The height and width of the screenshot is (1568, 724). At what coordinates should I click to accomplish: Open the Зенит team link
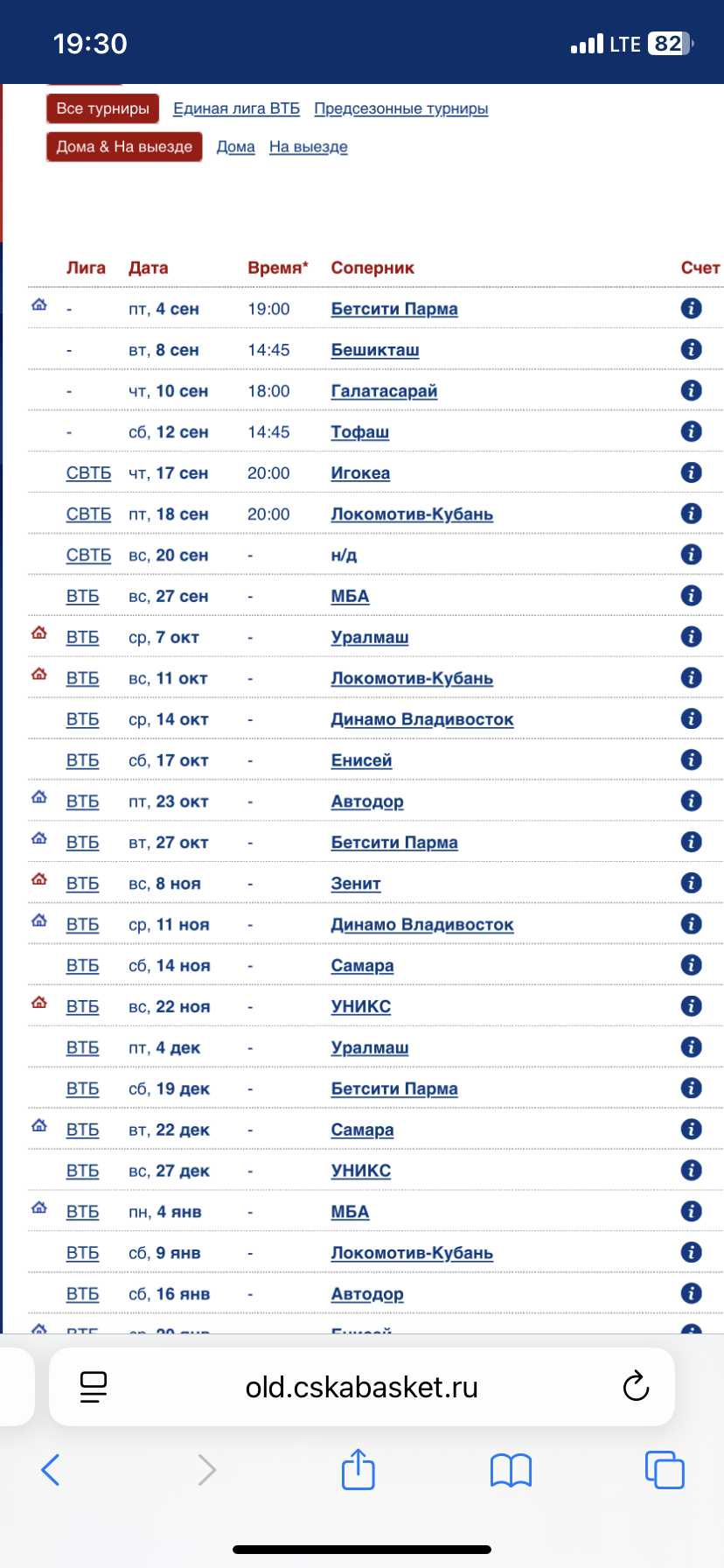click(356, 884)
